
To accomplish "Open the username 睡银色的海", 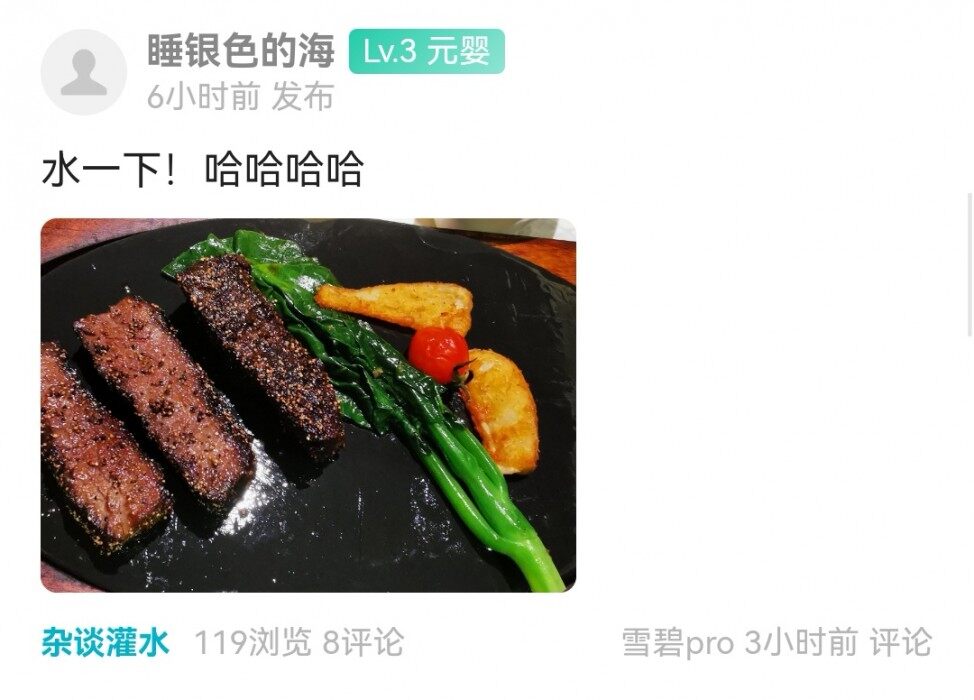I will point(240,51).
